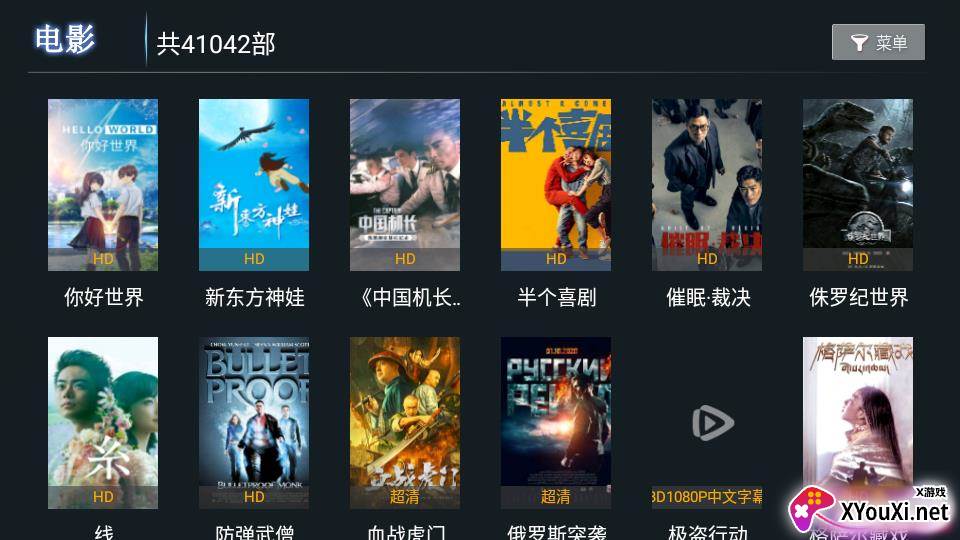Select the 新东方神娃 movie poster
This screenshot has width=960, height=540.
point(254,185)
